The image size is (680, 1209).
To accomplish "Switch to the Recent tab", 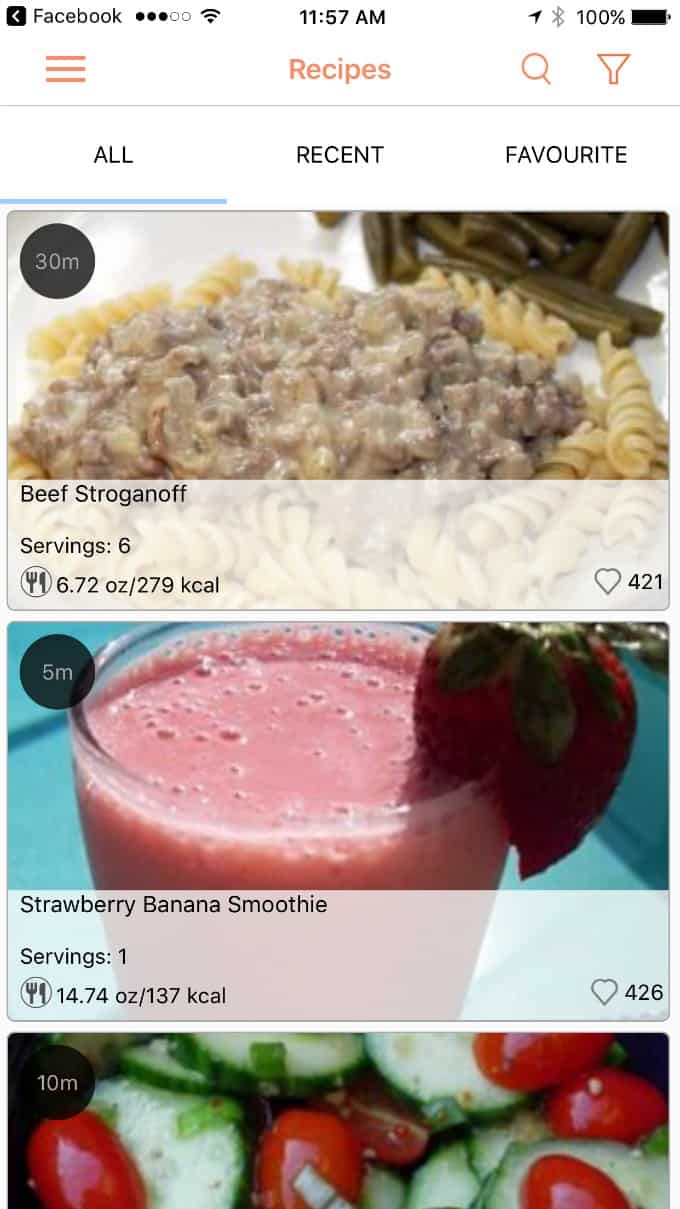I will click(x=340, y=155).
